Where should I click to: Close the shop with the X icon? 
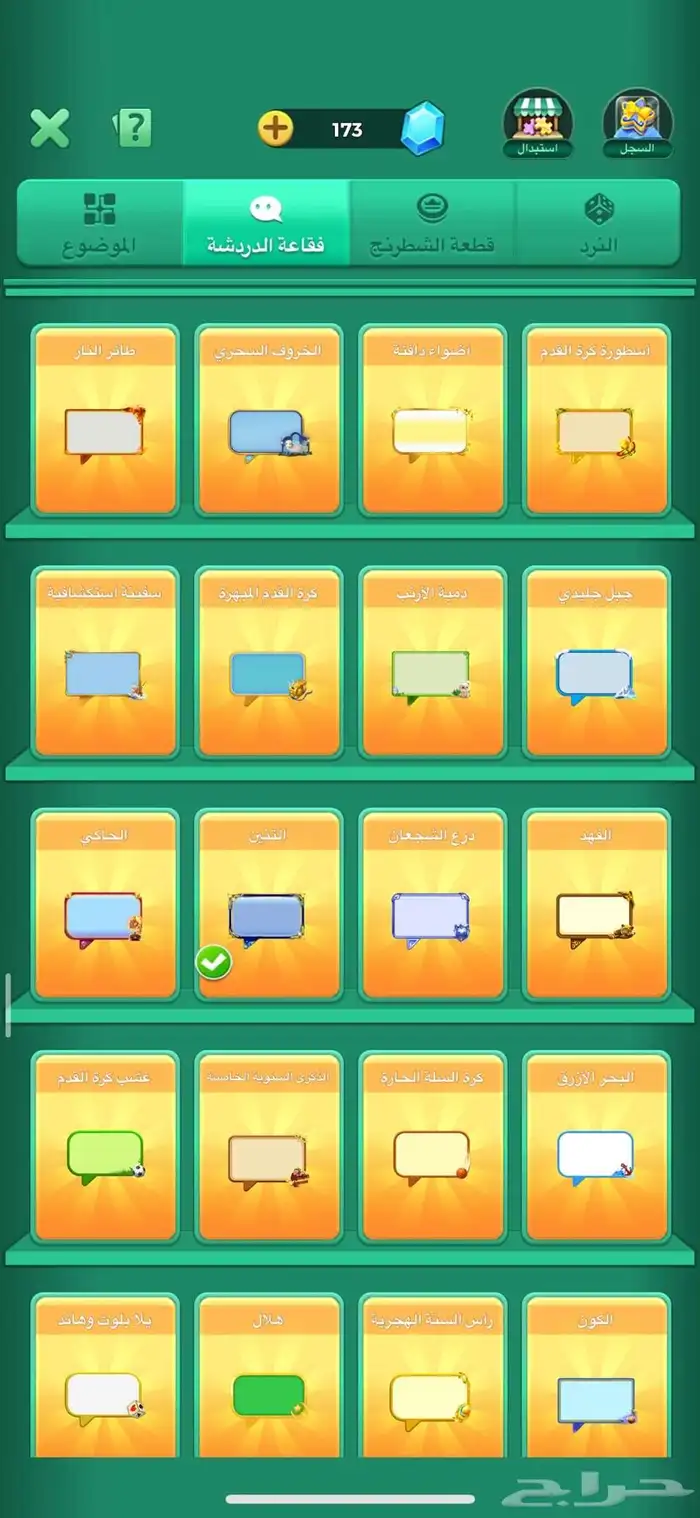coord(50,128)
